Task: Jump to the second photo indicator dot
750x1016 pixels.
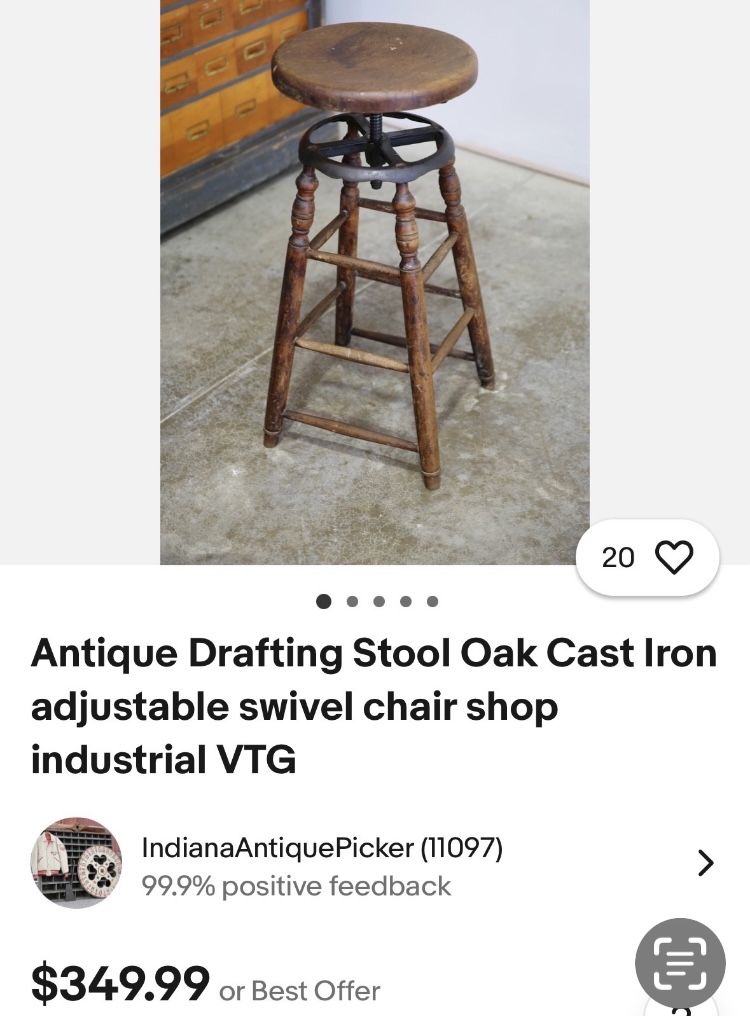Action: 352,602
